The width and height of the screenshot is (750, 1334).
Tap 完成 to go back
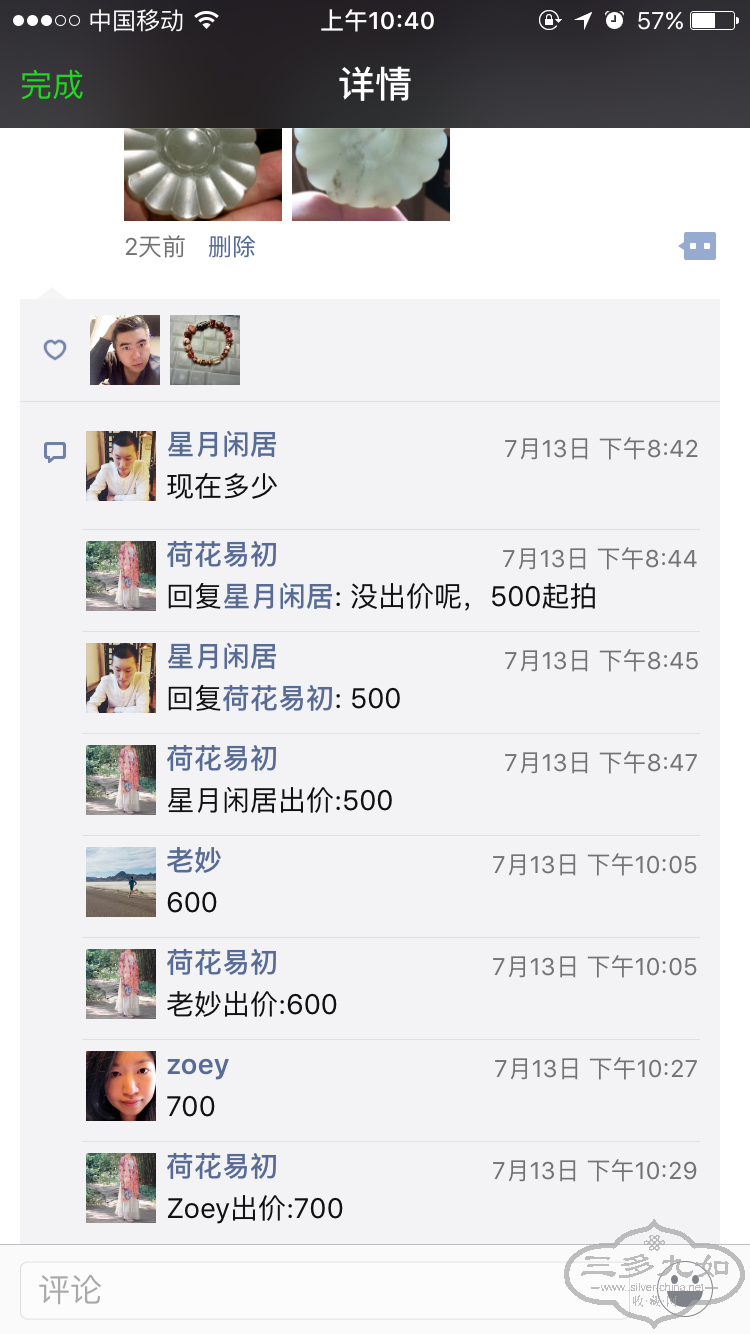click(52, 85)
